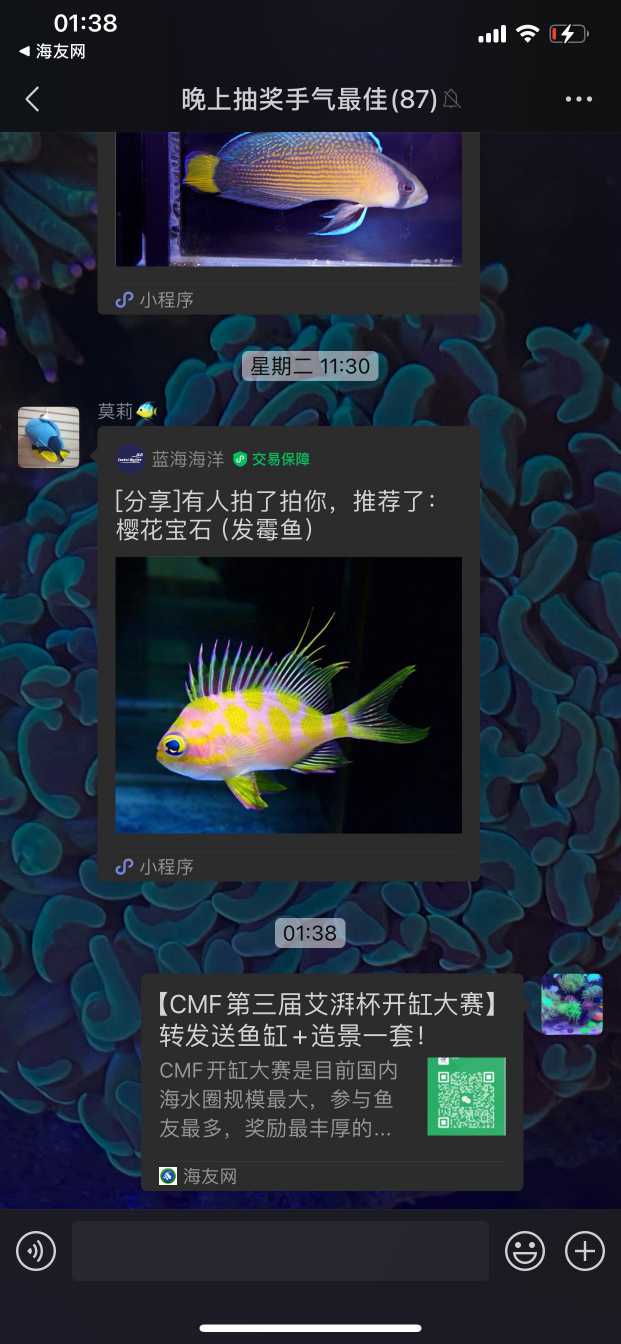Go back from the group chat
Viewport: 621px width, 1344px height.
33,99
